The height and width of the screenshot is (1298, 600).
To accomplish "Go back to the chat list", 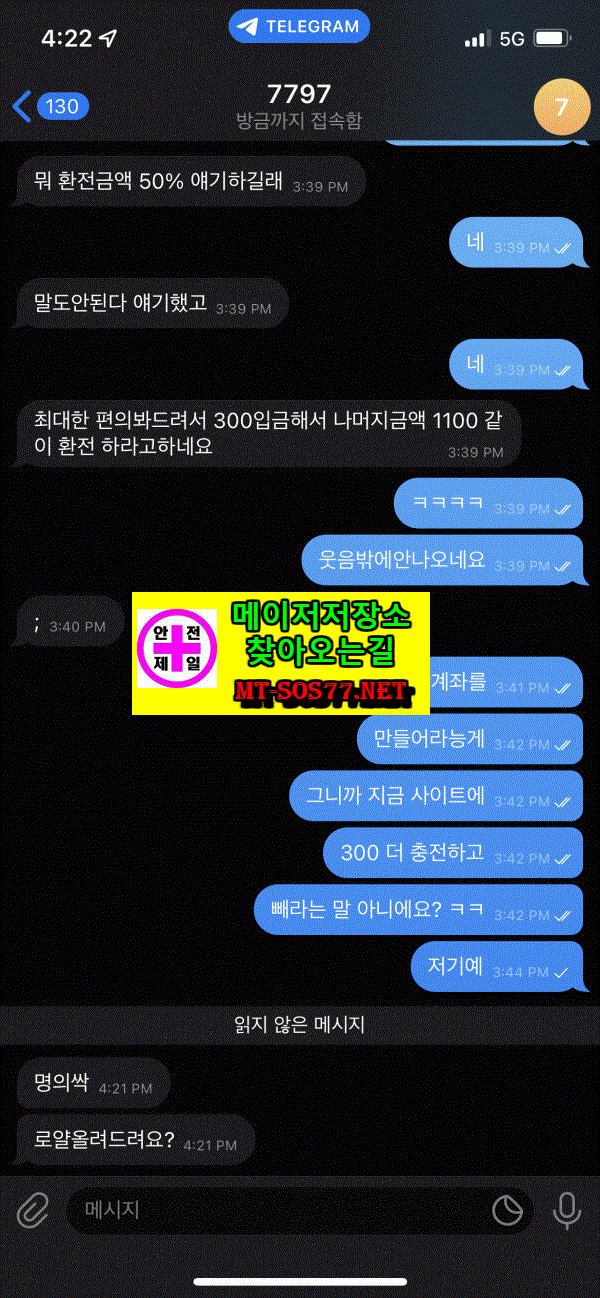I will point(50,106).
